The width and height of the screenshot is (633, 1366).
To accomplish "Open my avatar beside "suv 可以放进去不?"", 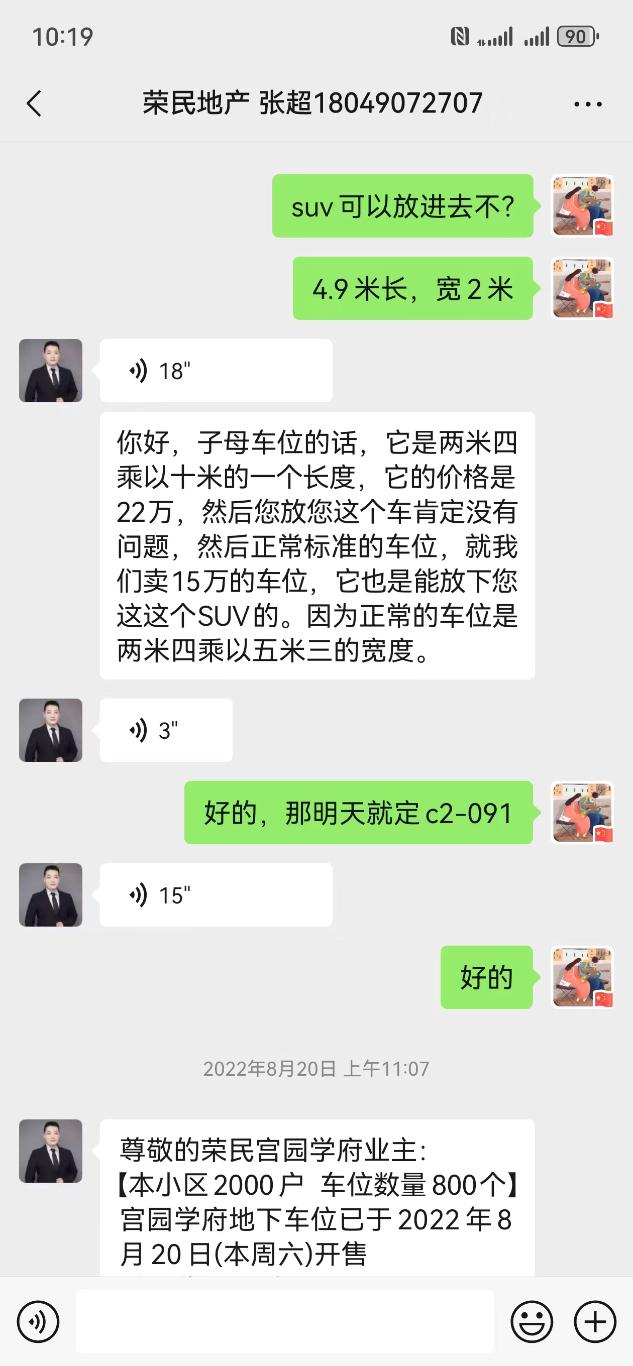I will 583,206.
